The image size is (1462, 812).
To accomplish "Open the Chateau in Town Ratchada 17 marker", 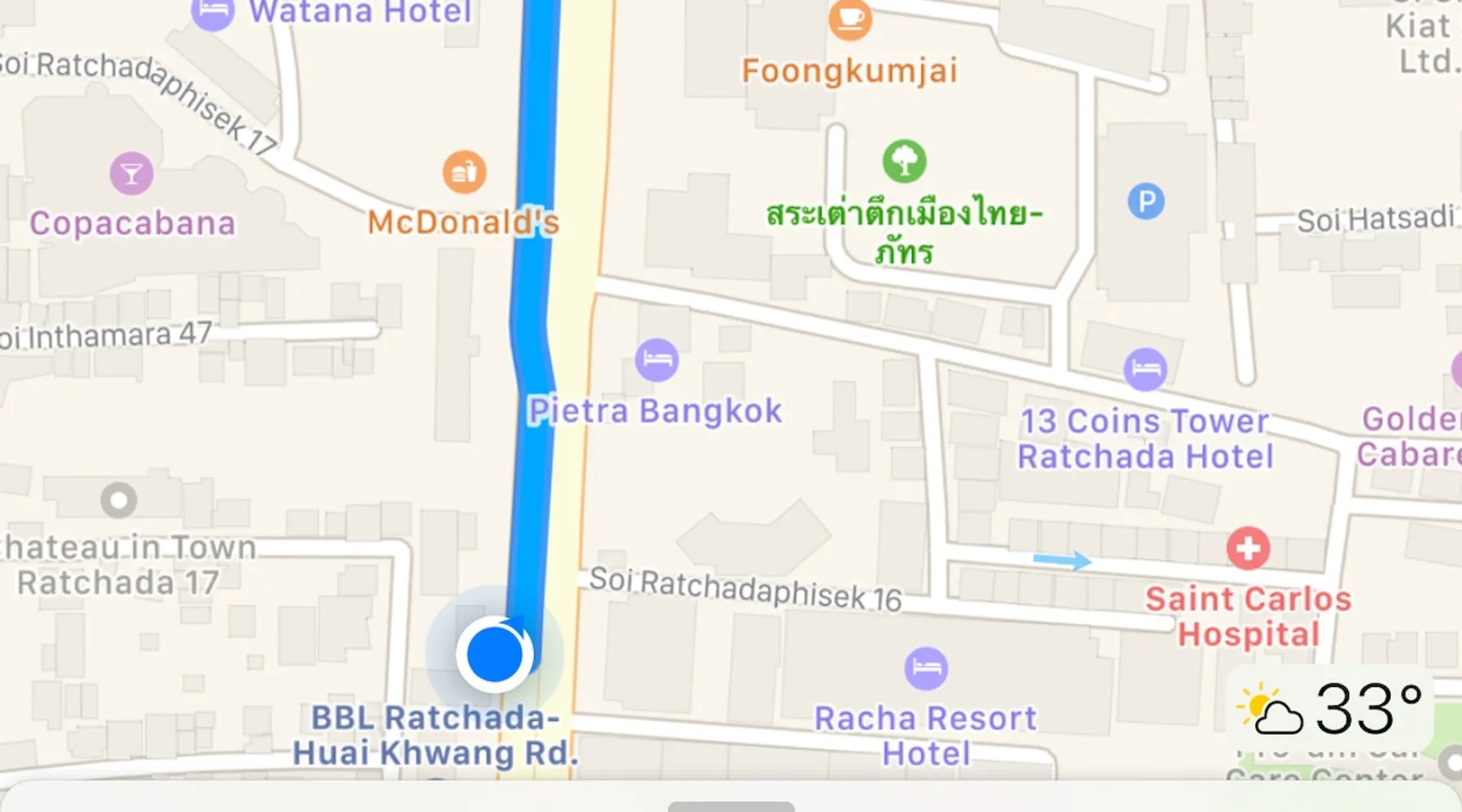I will click(x=119, y=500).
